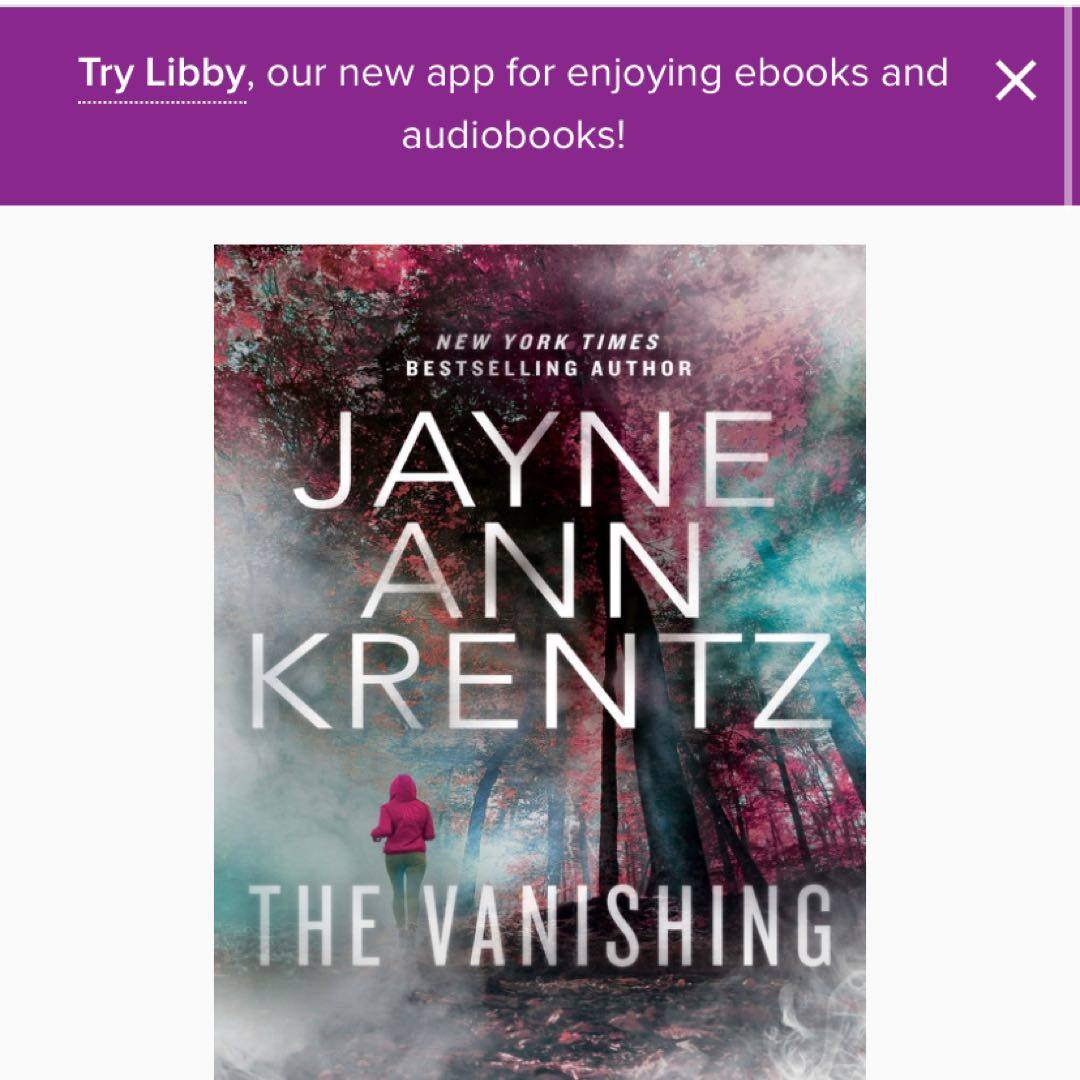
Task: Dismiss the Libby app banner
Action: click(x=1015, y=81)
